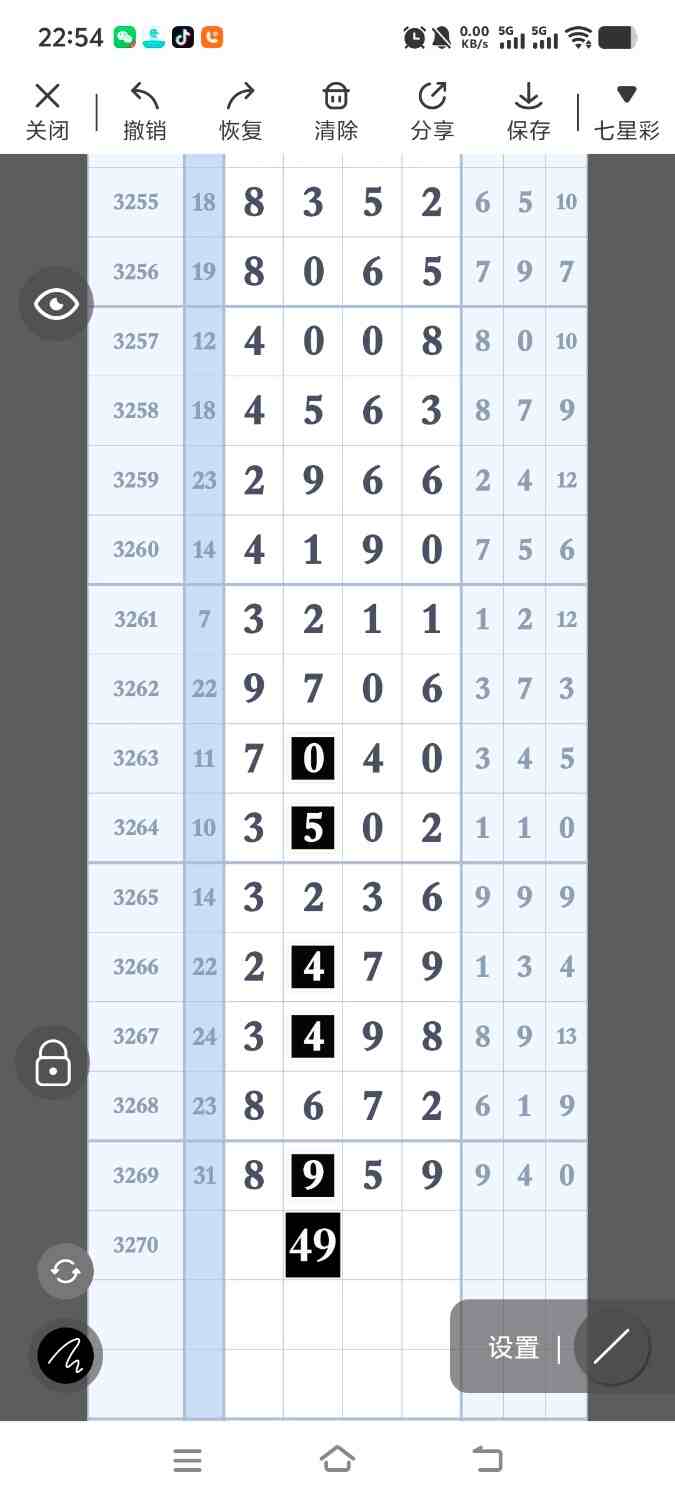Select the freehand scribble pen tool
Image resolution: width=675 pixels, height=1500 pixels.
(x=66, y=1356)
